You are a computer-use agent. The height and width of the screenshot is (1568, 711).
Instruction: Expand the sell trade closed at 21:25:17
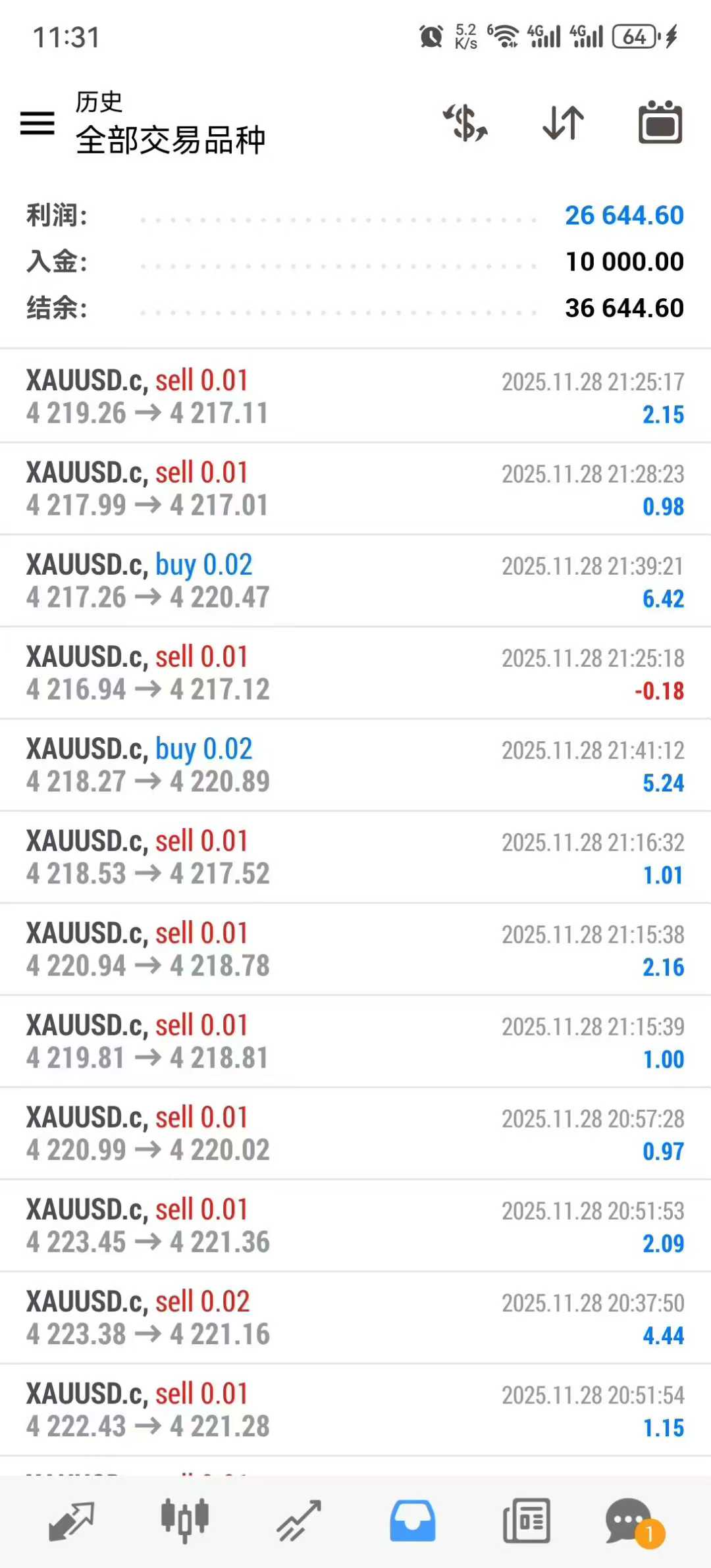355,397
